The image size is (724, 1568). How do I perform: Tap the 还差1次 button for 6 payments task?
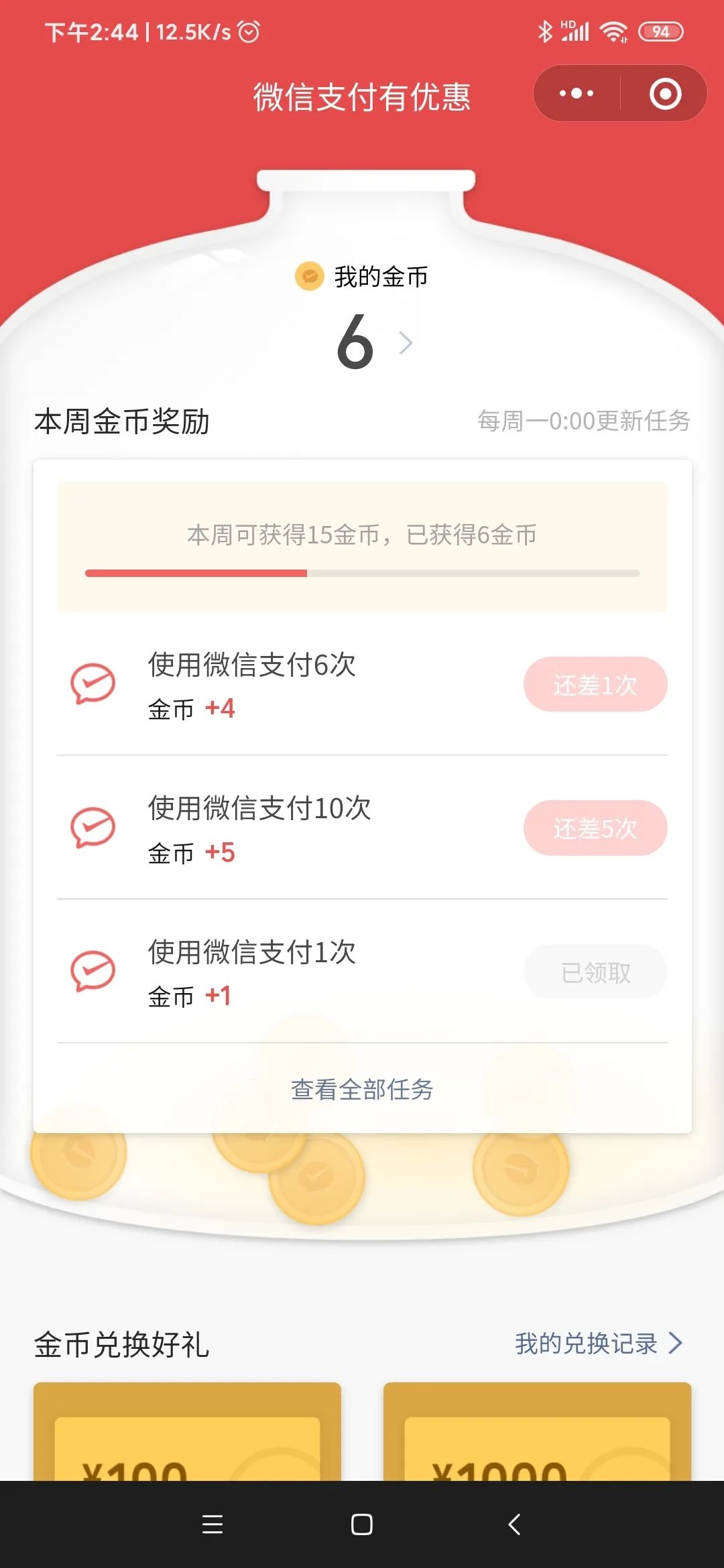595,684
